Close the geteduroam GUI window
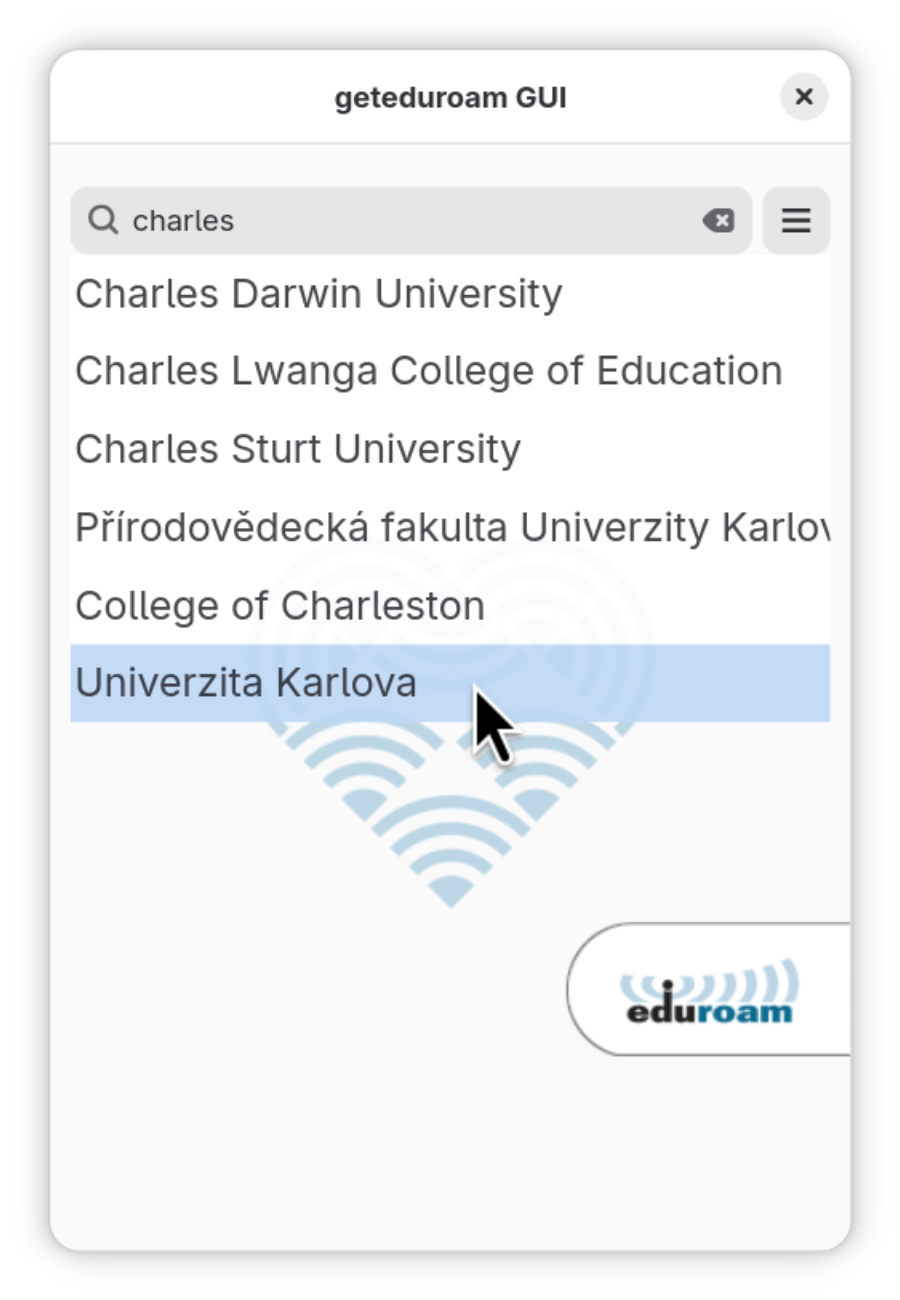 803,97
